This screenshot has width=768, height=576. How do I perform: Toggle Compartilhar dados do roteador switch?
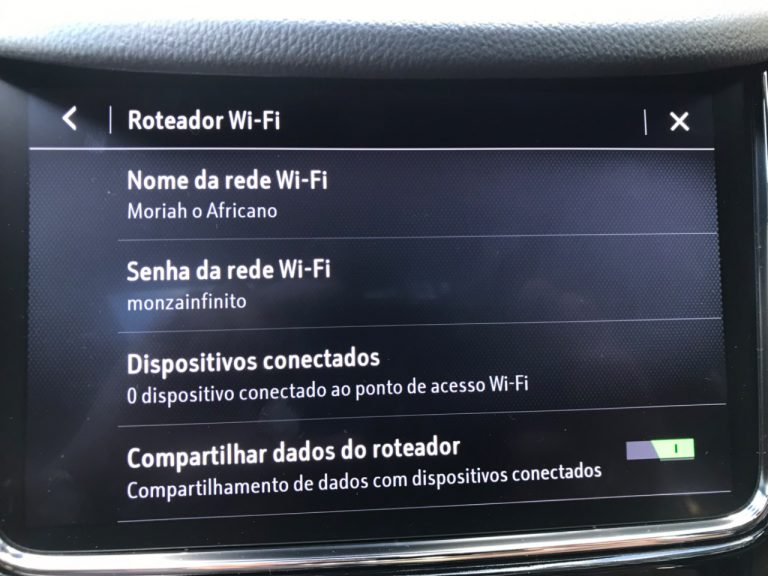coord(661,450)
